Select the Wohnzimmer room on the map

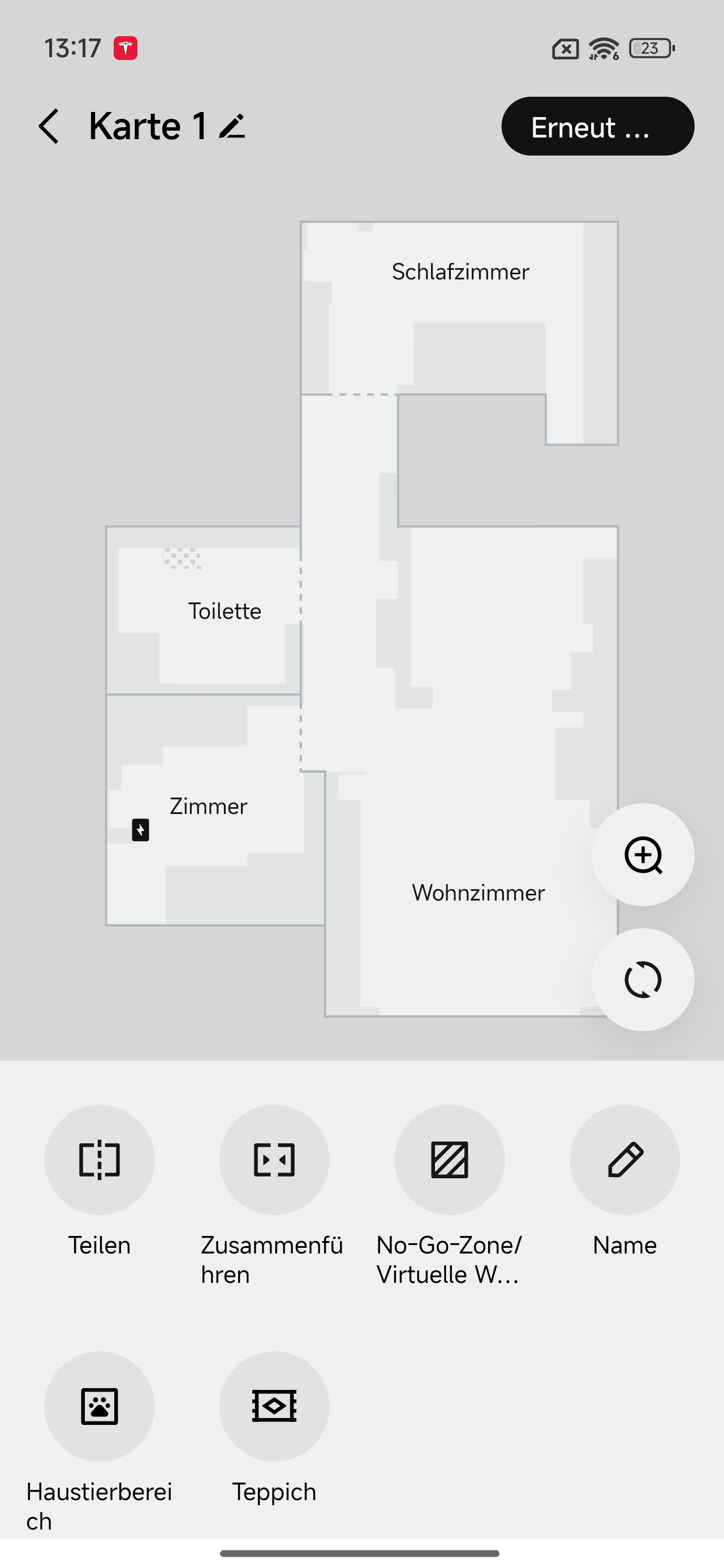coord(478,893)
